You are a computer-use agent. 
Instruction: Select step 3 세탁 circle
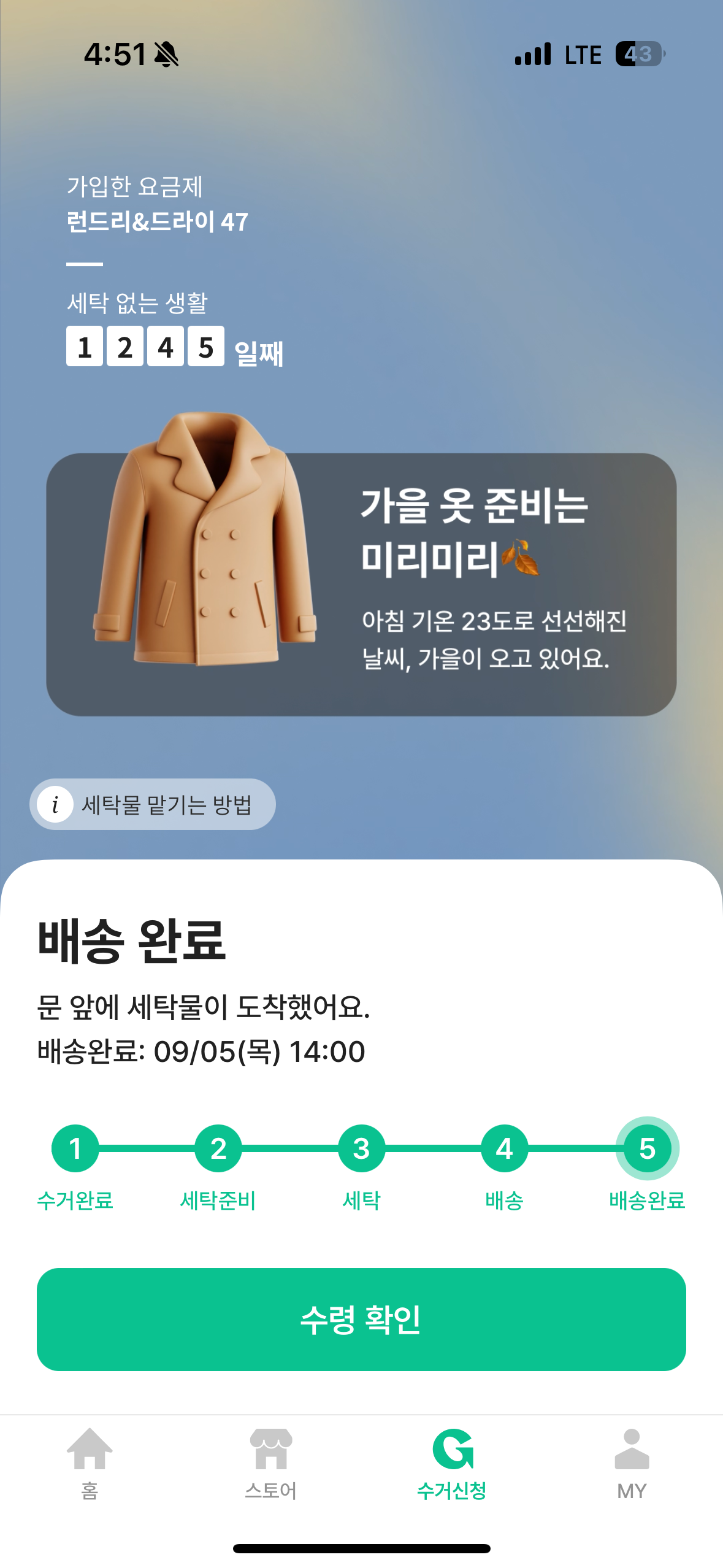coord(361,1148)
